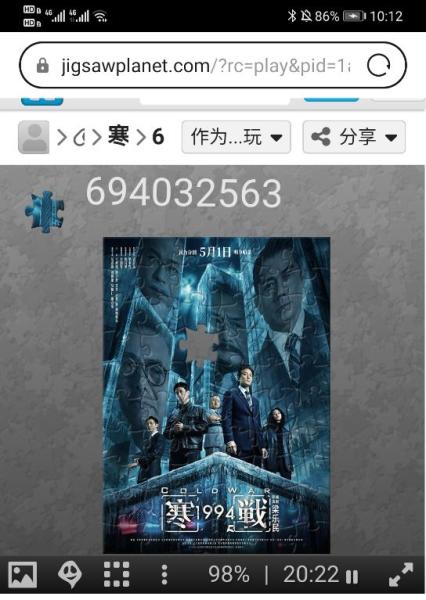The image size is (426, 600).
Task: Expand the 作为...玩 dropdown
Action: pyautogui.click(x=236, y=137)
